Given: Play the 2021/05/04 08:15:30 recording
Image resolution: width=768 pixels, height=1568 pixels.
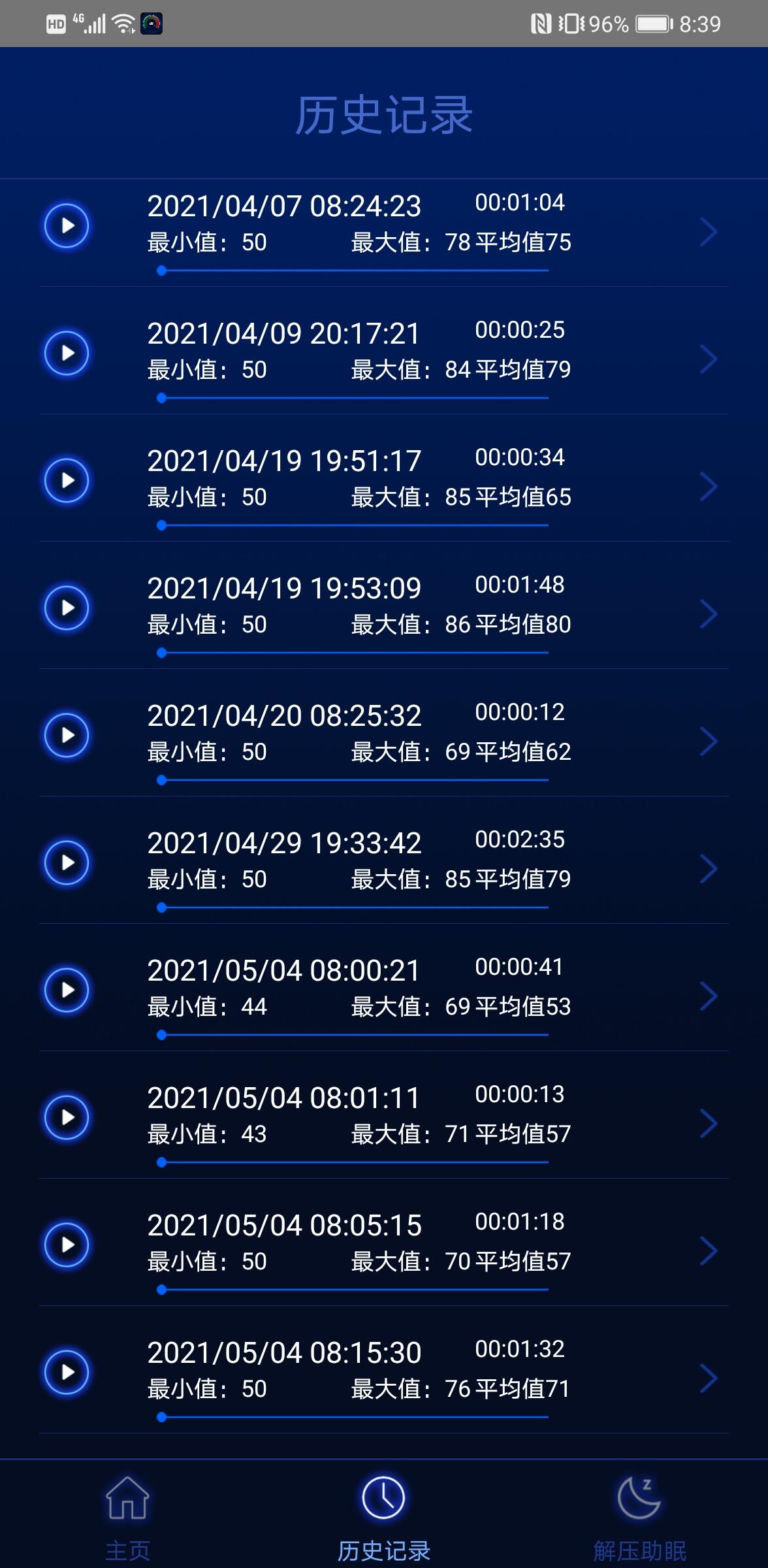Looking at the screenshot, I should [x=66, y=1373].
